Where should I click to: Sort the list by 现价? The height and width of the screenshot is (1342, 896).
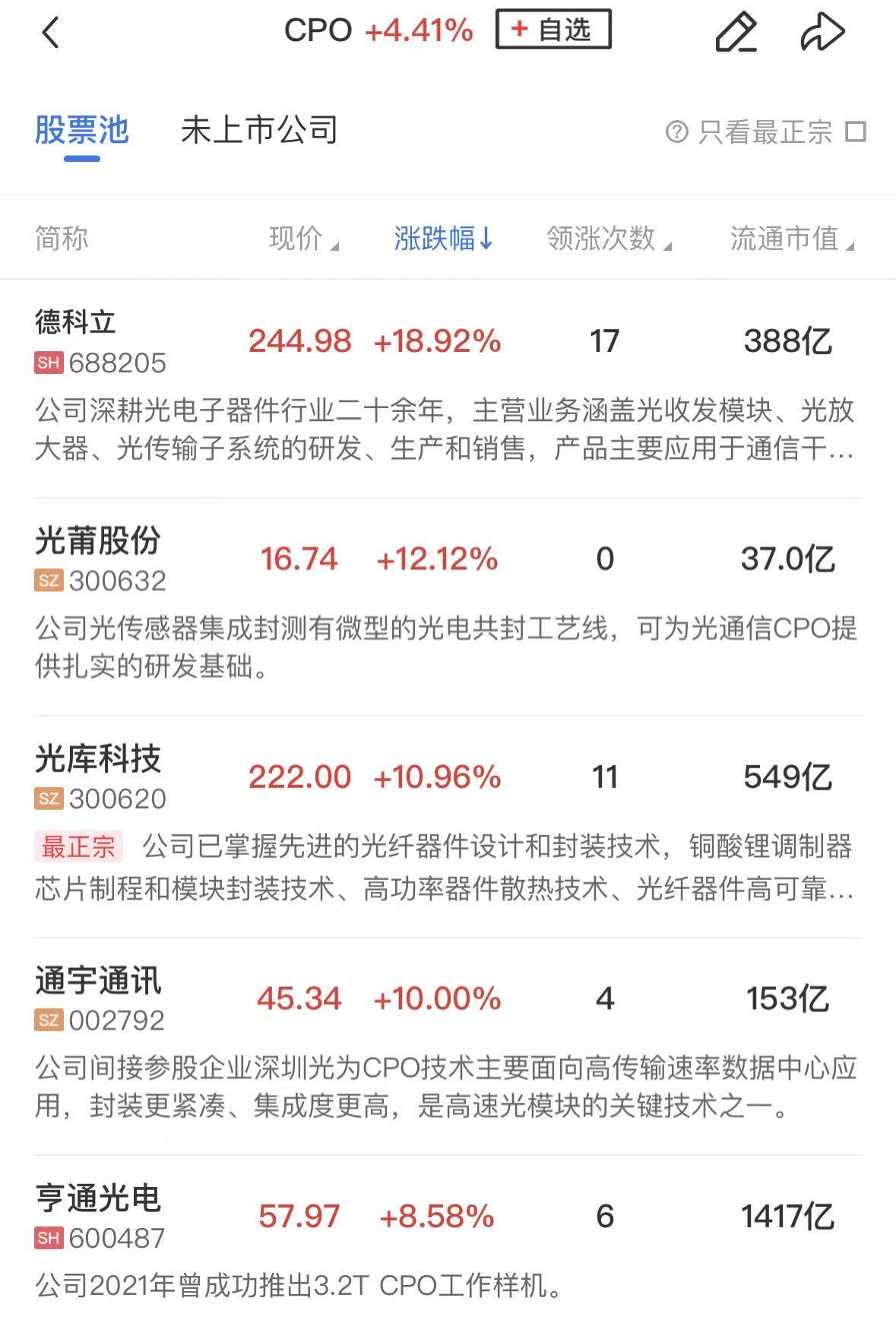[302, 239]
